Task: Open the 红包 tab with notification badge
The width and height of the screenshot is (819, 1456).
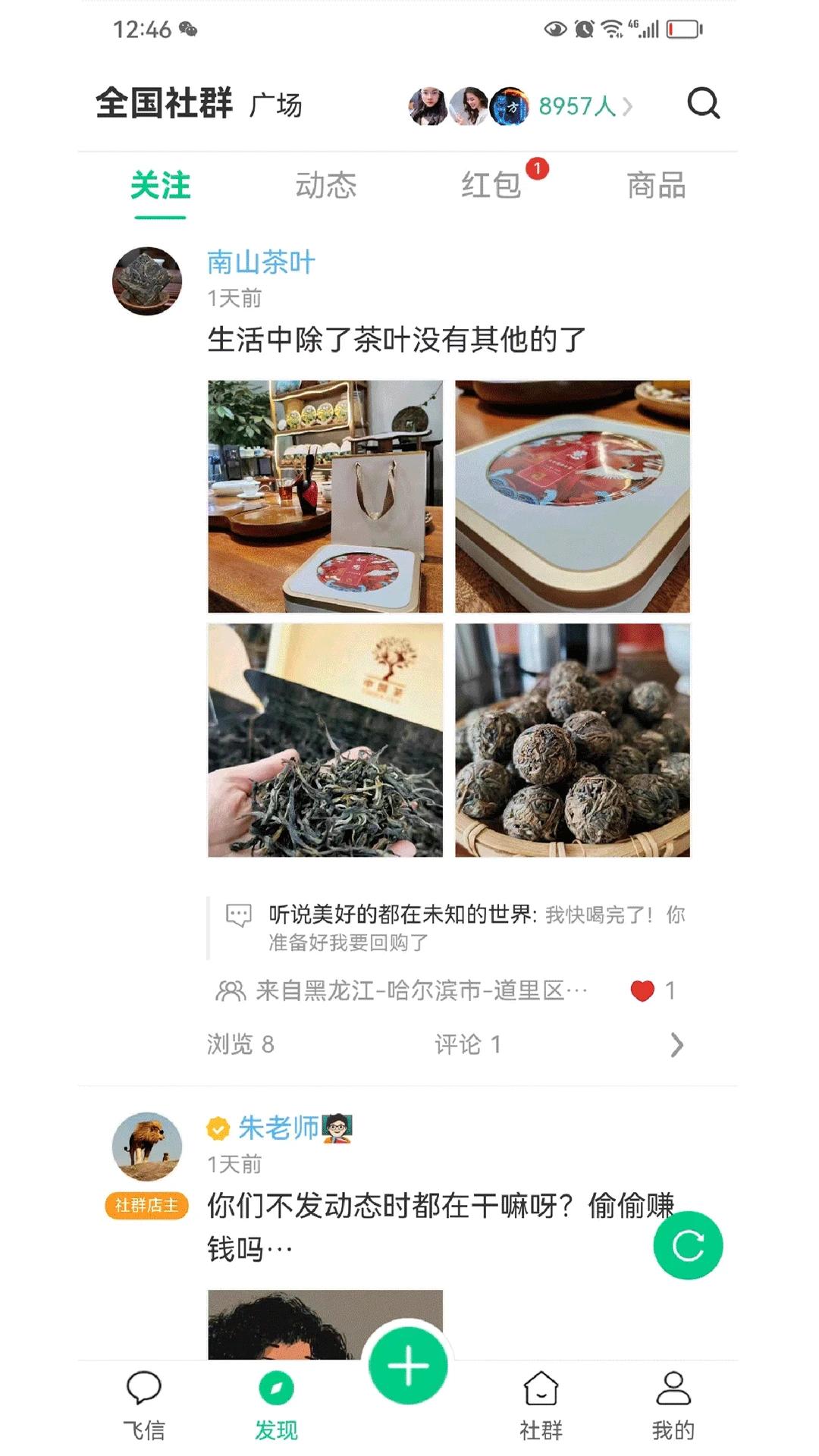Action: pyautogui.click(x=493, y=187)
